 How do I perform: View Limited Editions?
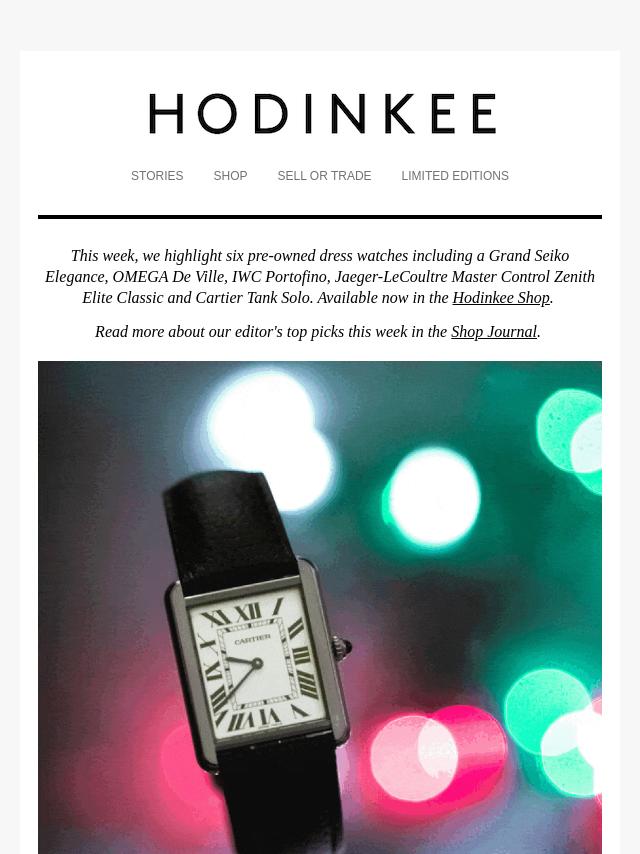[455, 176]
